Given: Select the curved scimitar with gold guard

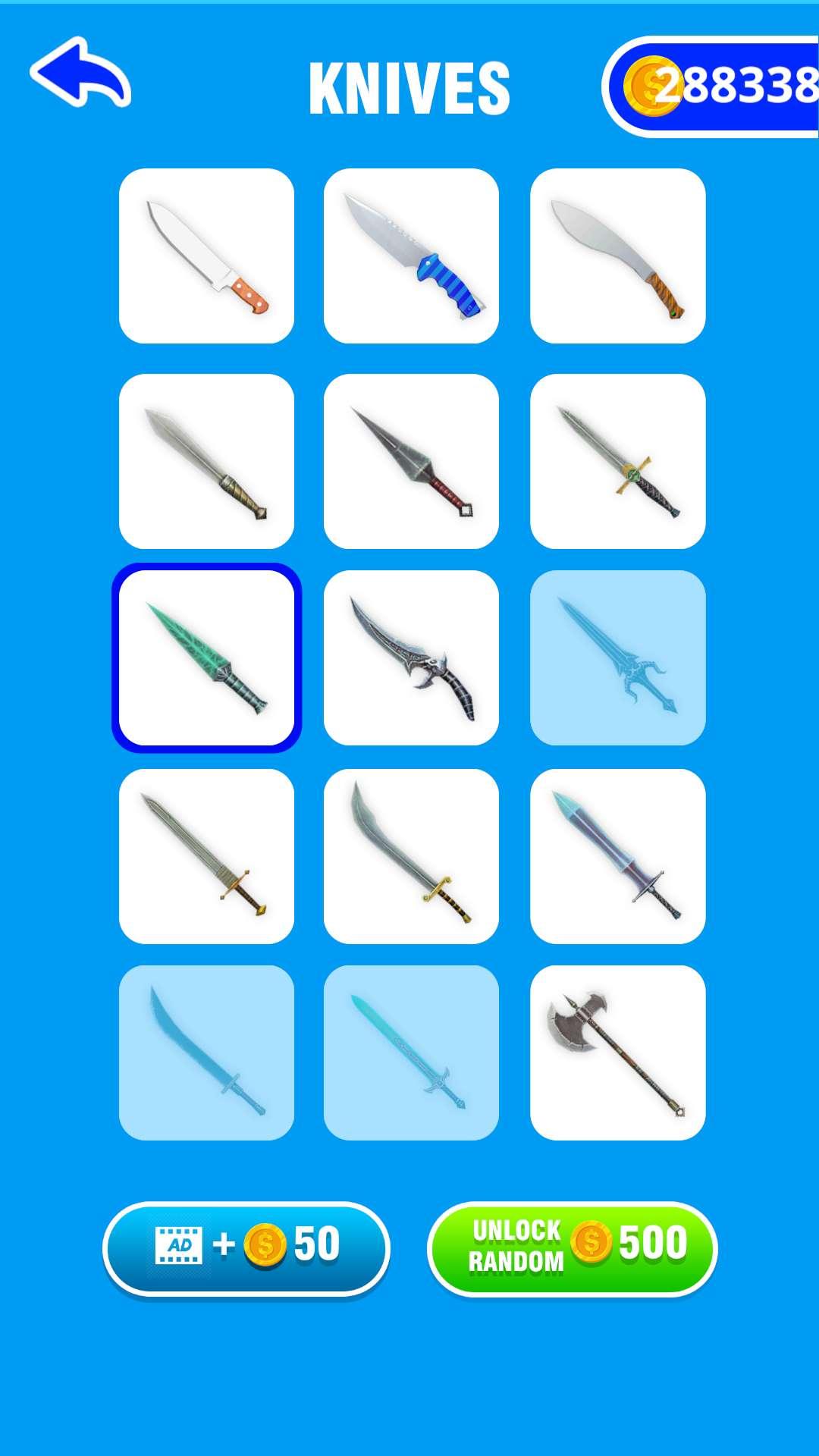Looking at the screenshot, I should (x=411, y=856).
